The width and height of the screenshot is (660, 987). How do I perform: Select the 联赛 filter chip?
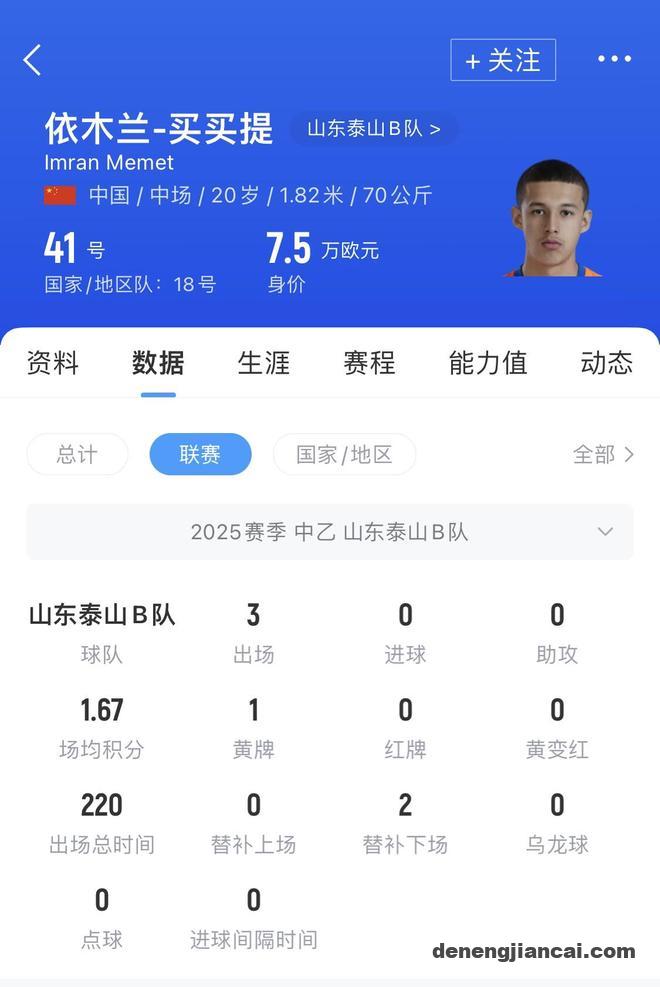(200, 454)
